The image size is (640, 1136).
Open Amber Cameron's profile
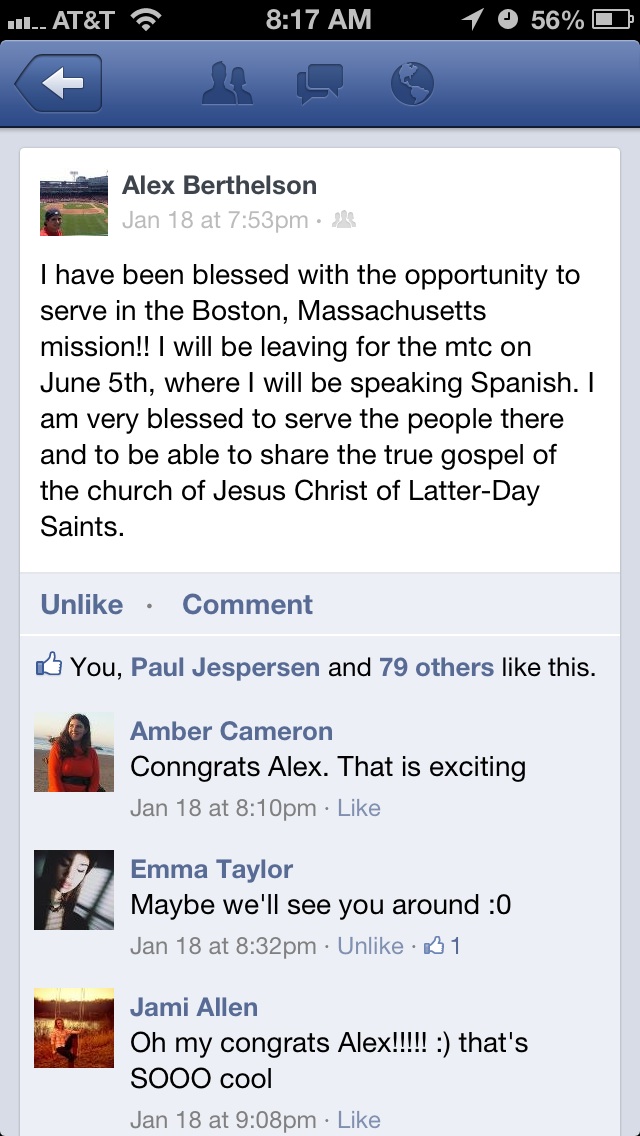click(231, 731)
